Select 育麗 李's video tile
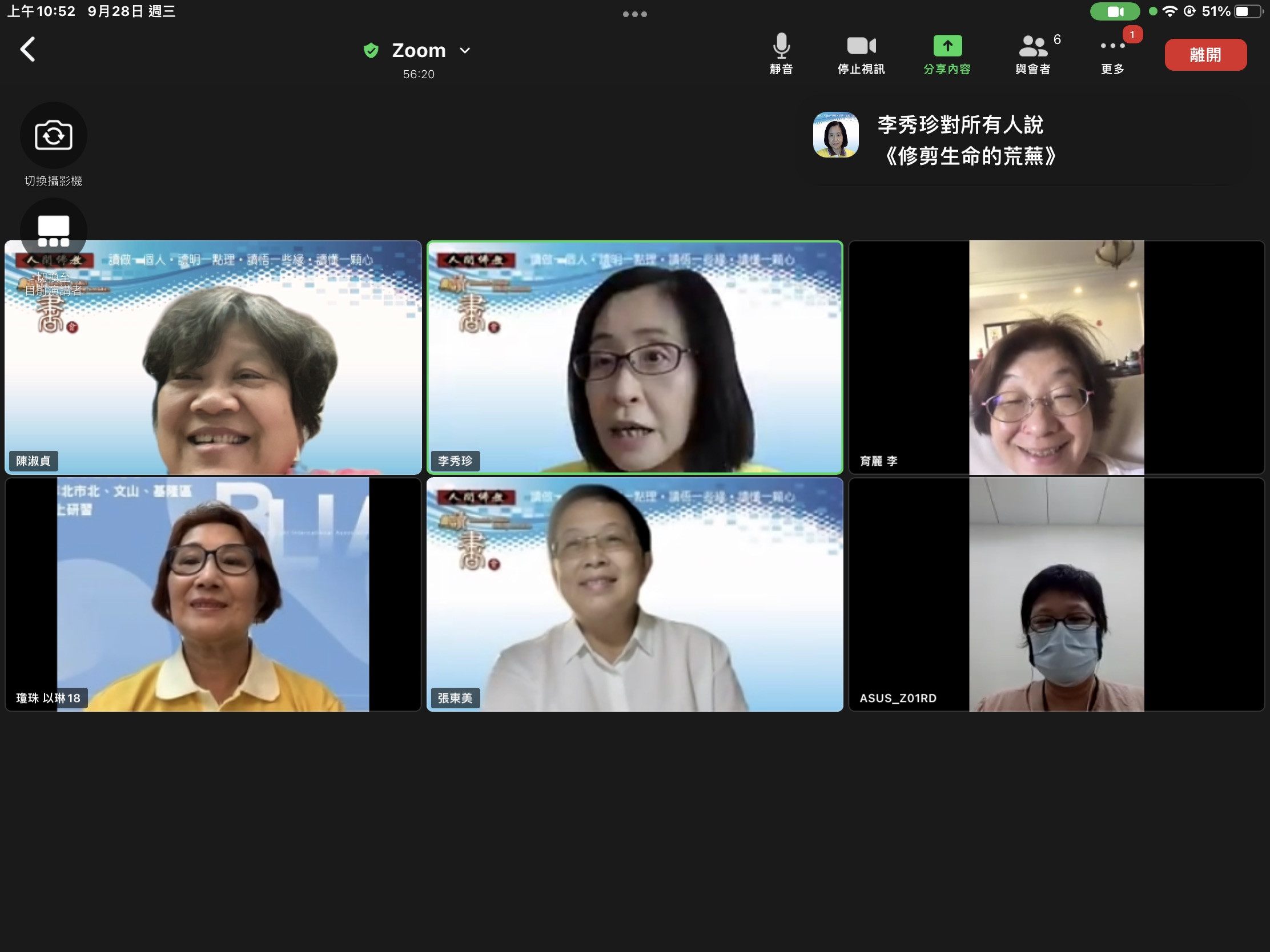Screen dimensions: 1270x952 1056,357
